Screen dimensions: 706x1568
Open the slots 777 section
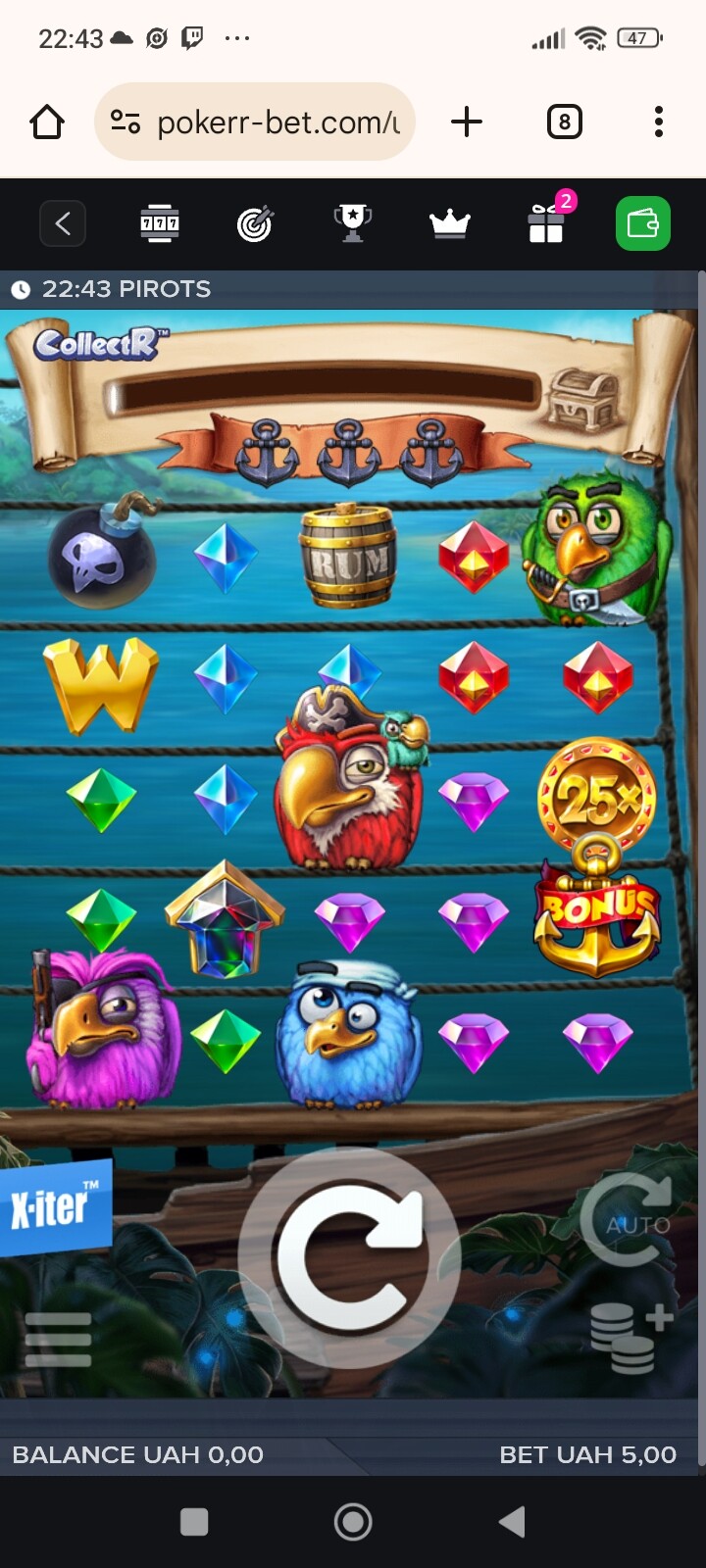tap(160, 223)
